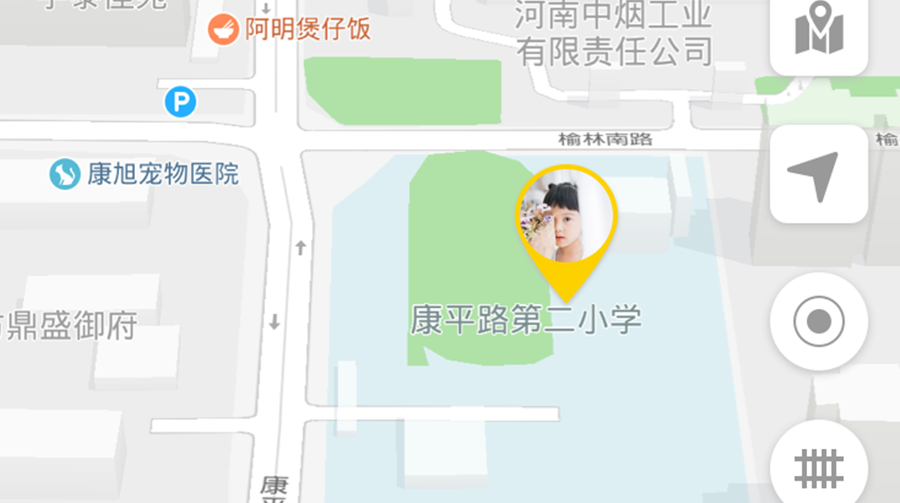Tap the parking lot P marker

coord(180,101)
